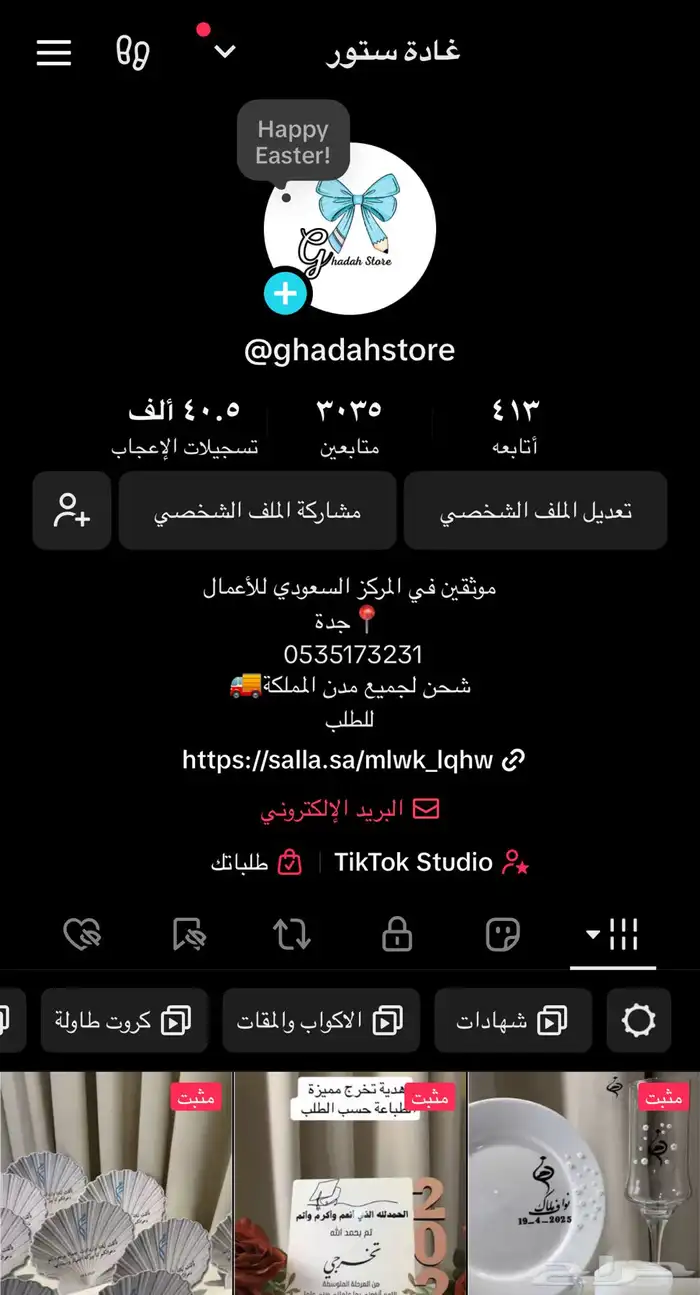Tap تعديل الملف الشخصي button
Screen dimensions: 700x1295
tap(535, 511)
